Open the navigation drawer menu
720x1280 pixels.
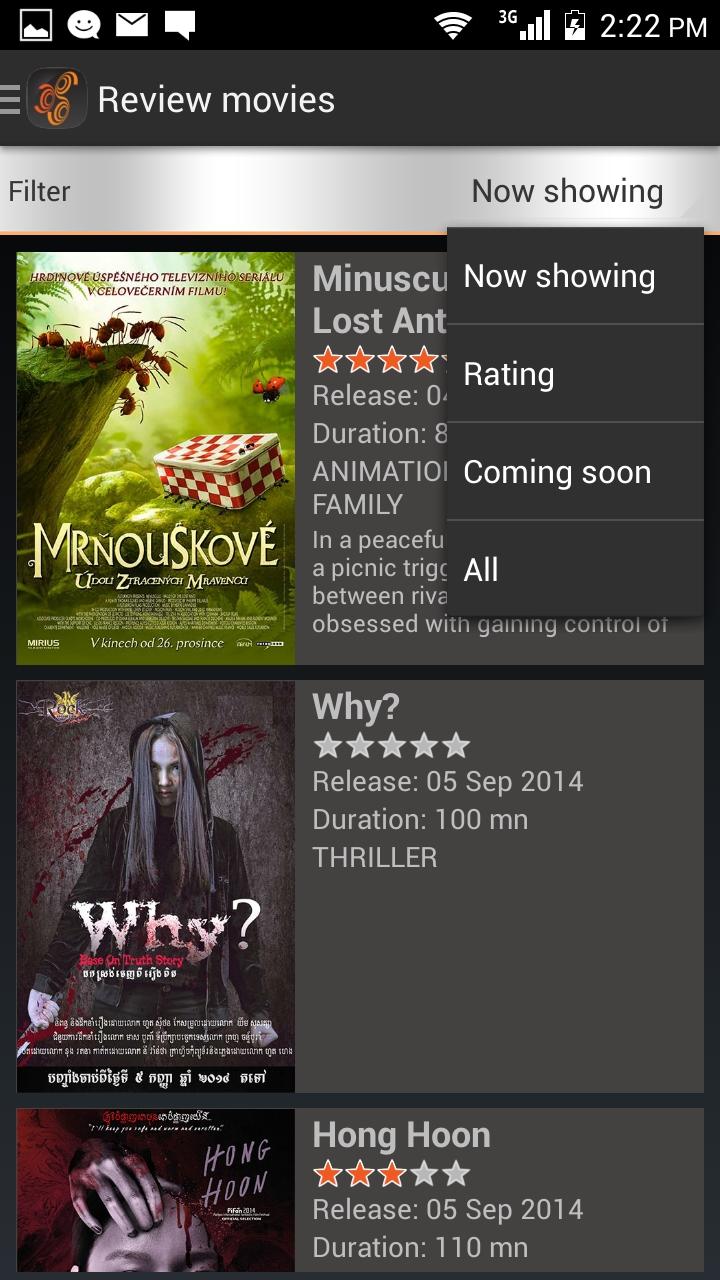[12, 100]
